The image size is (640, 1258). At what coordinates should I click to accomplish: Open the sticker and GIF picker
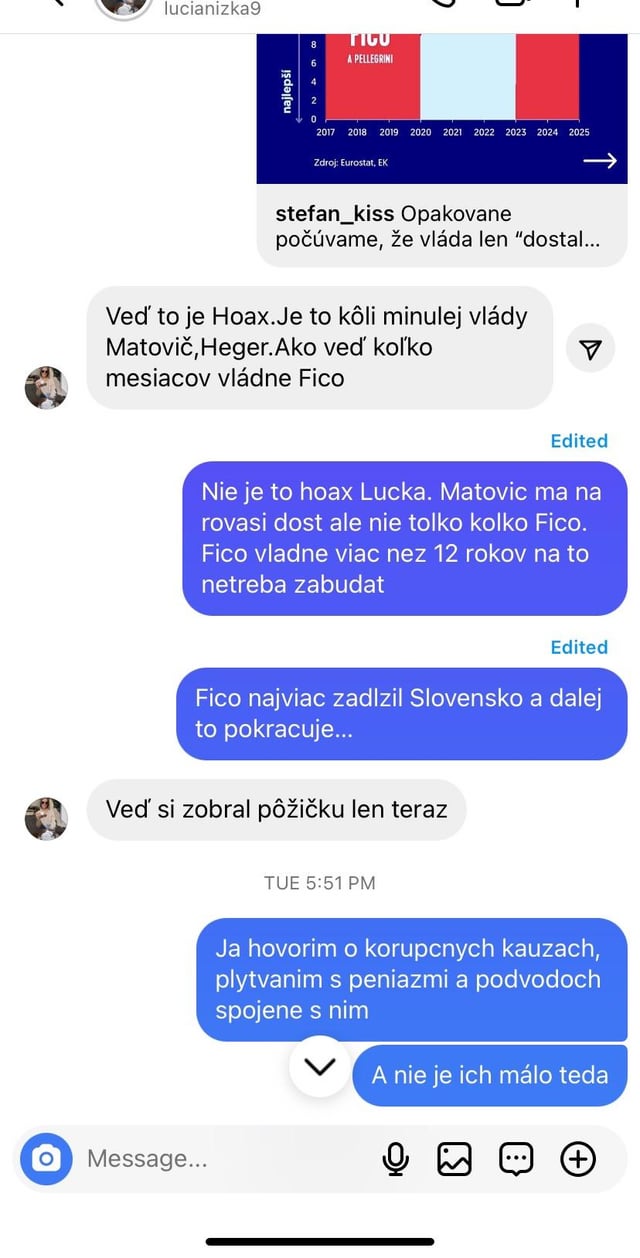(x=516, y=1159)
